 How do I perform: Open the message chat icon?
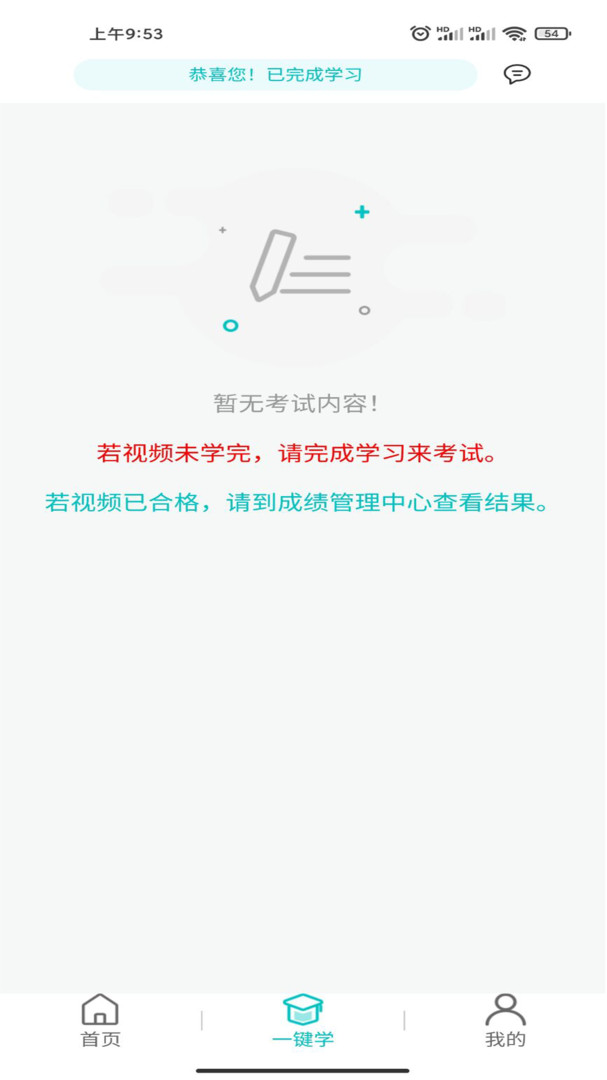(x=517, y=74)
